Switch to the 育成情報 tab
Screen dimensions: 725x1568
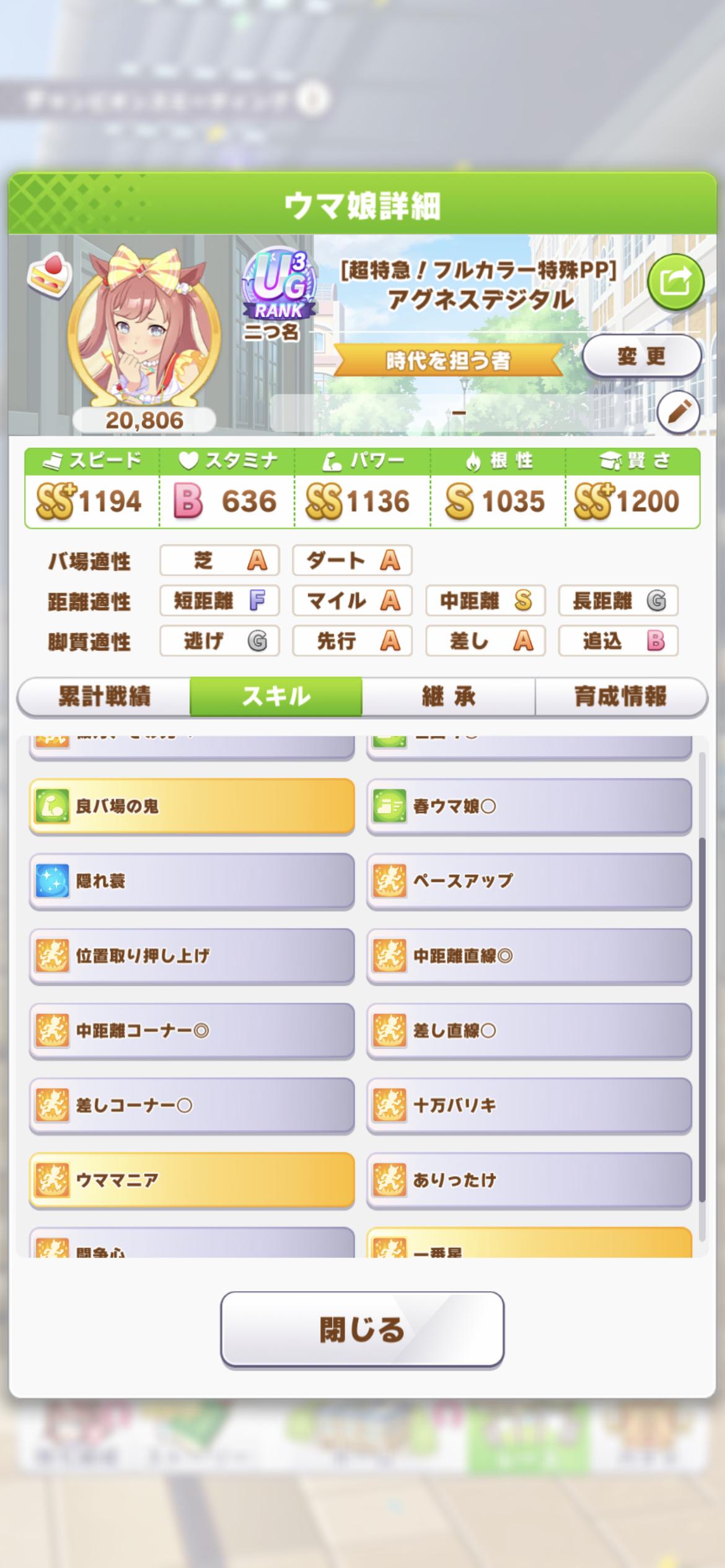coord(621,697)
